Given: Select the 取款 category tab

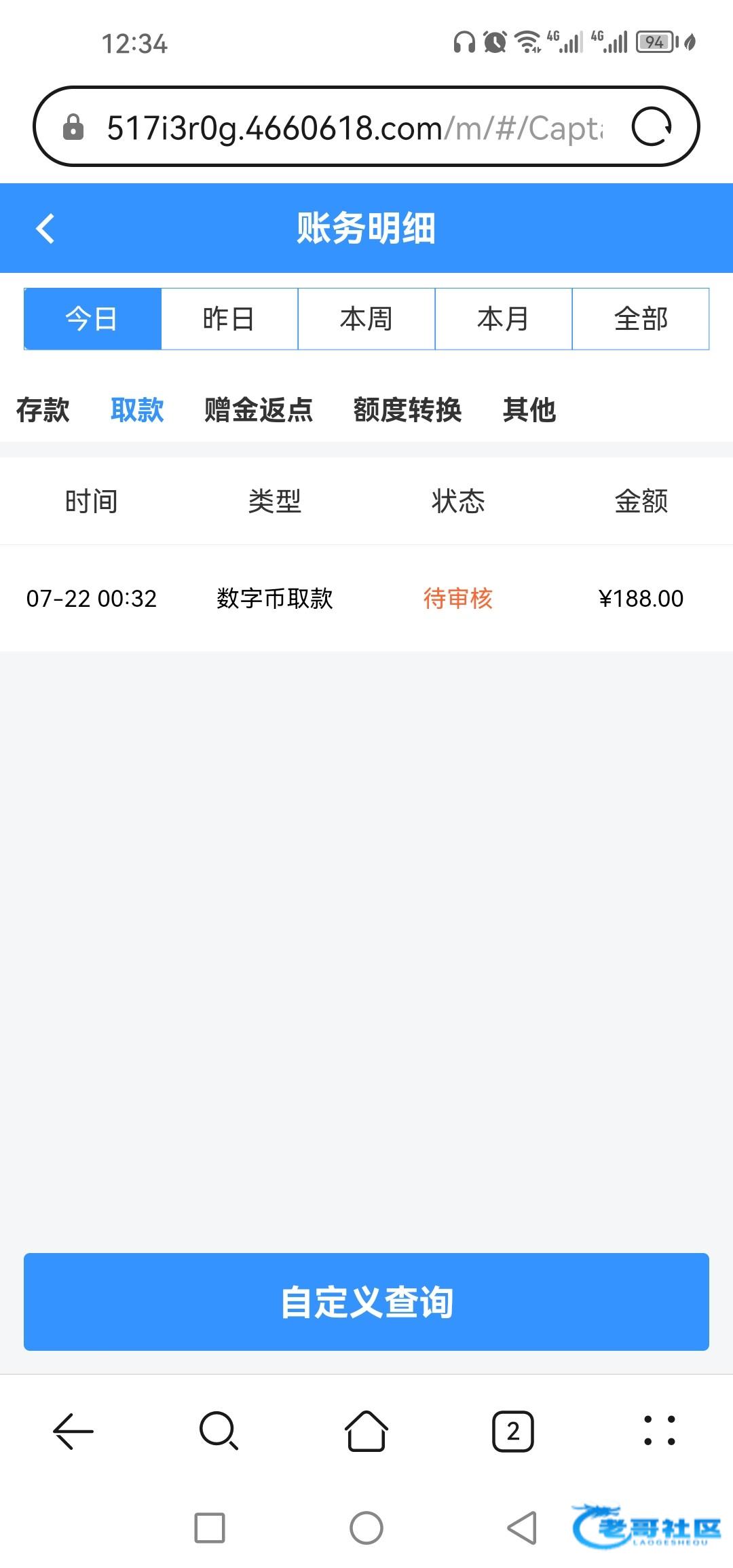Looking at the screenshot, I should coord(137,410).
